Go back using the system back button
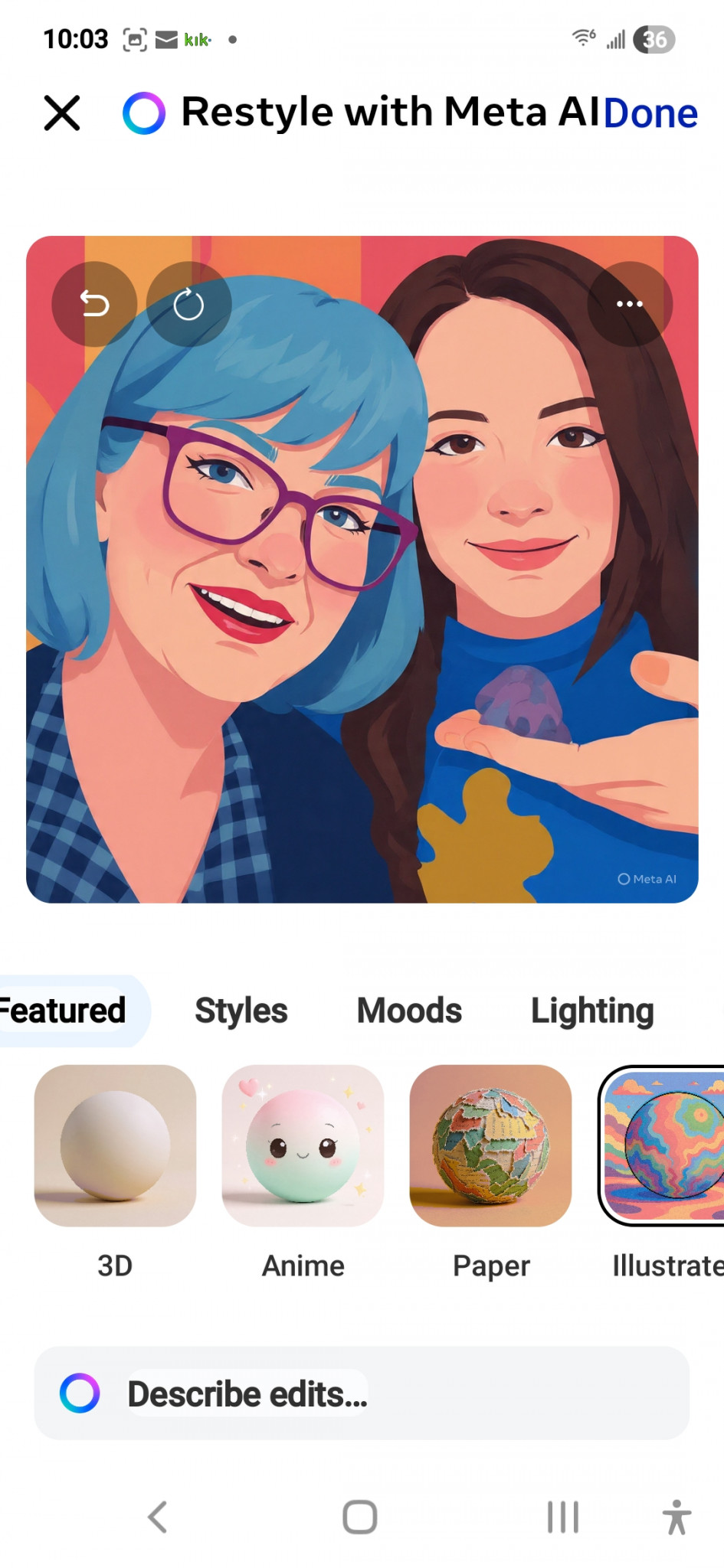Image resolution: width=724 pixels, height=1568 pixels. click(157, 1517)
